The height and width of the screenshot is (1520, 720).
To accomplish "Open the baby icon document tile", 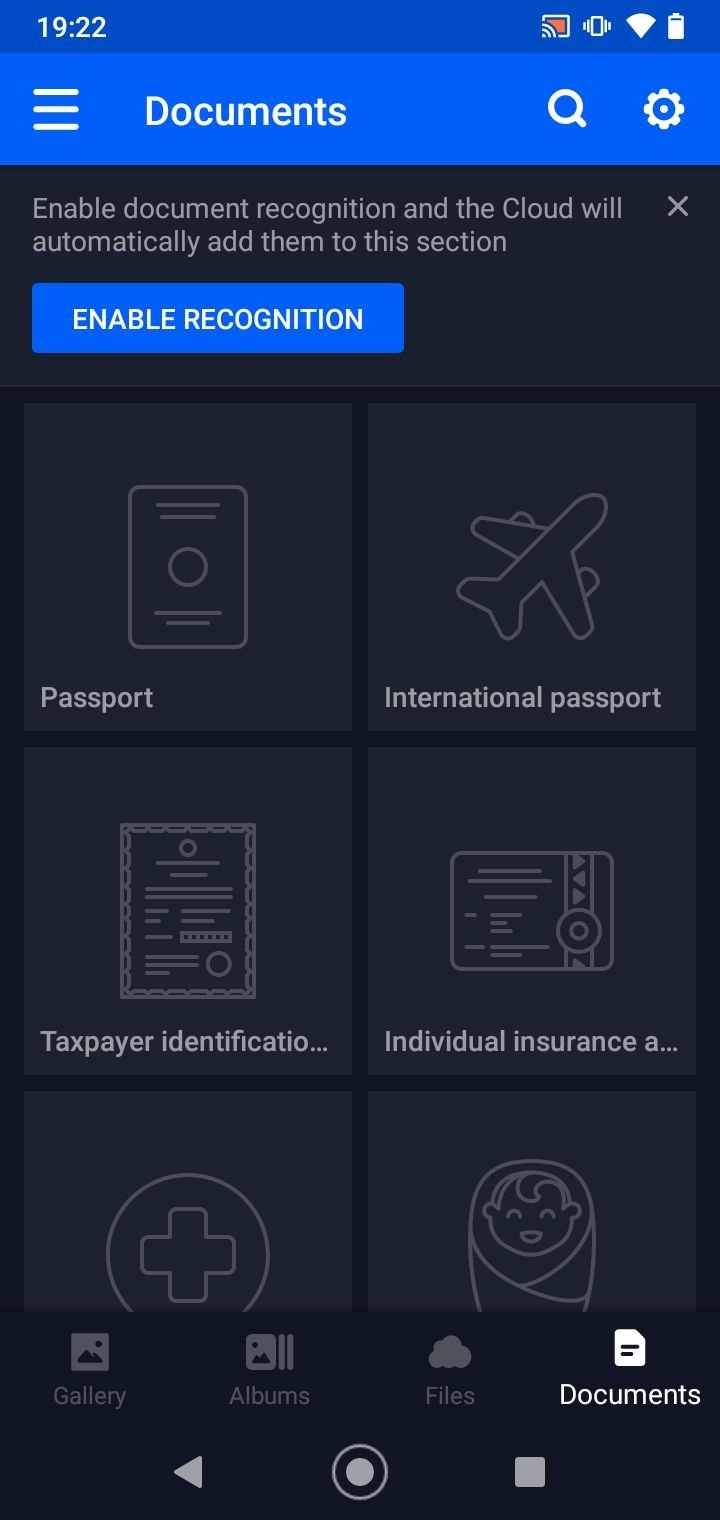I will tap(532, 1201).
